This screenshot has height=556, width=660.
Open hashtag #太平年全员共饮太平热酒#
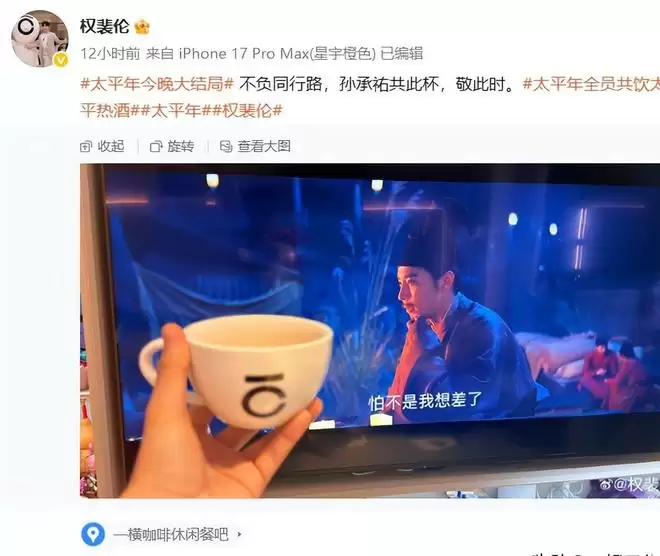tap(591, 85)
